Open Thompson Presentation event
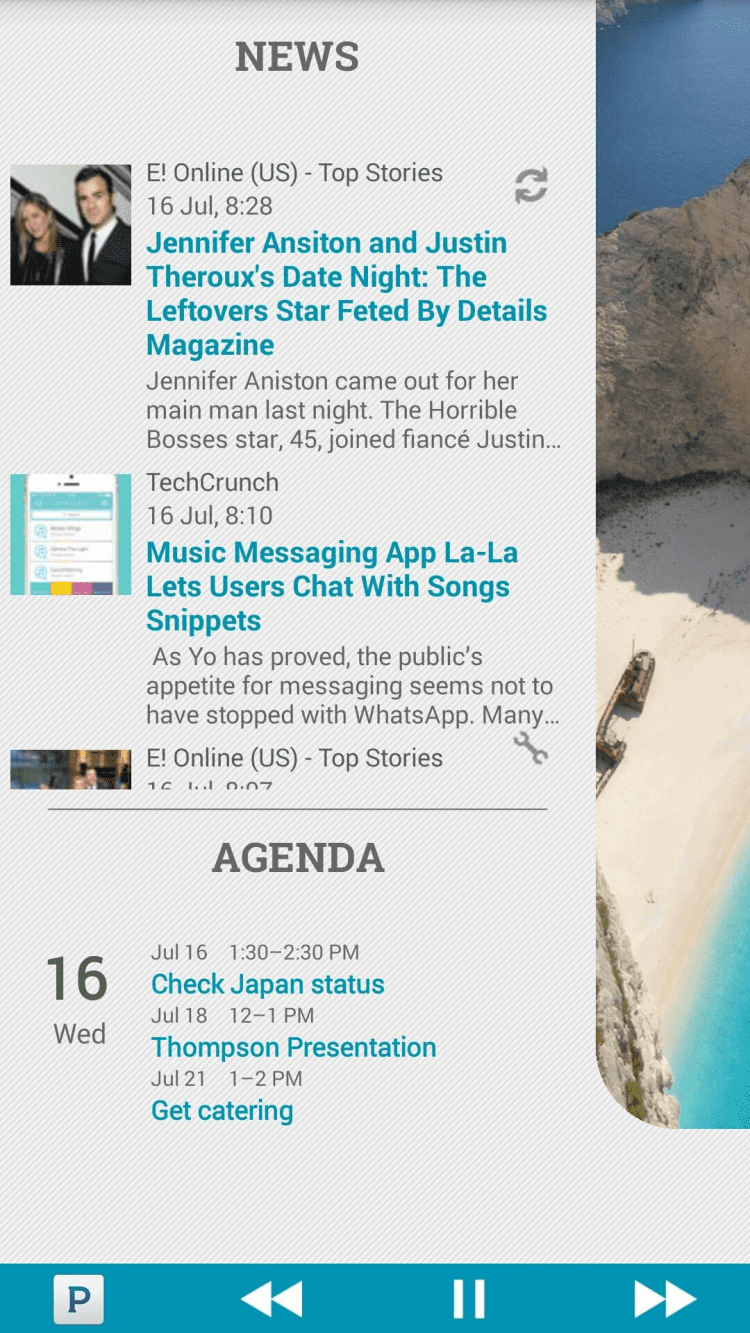The width and height of the screenshot is (750, 1333). point(293,1047)
